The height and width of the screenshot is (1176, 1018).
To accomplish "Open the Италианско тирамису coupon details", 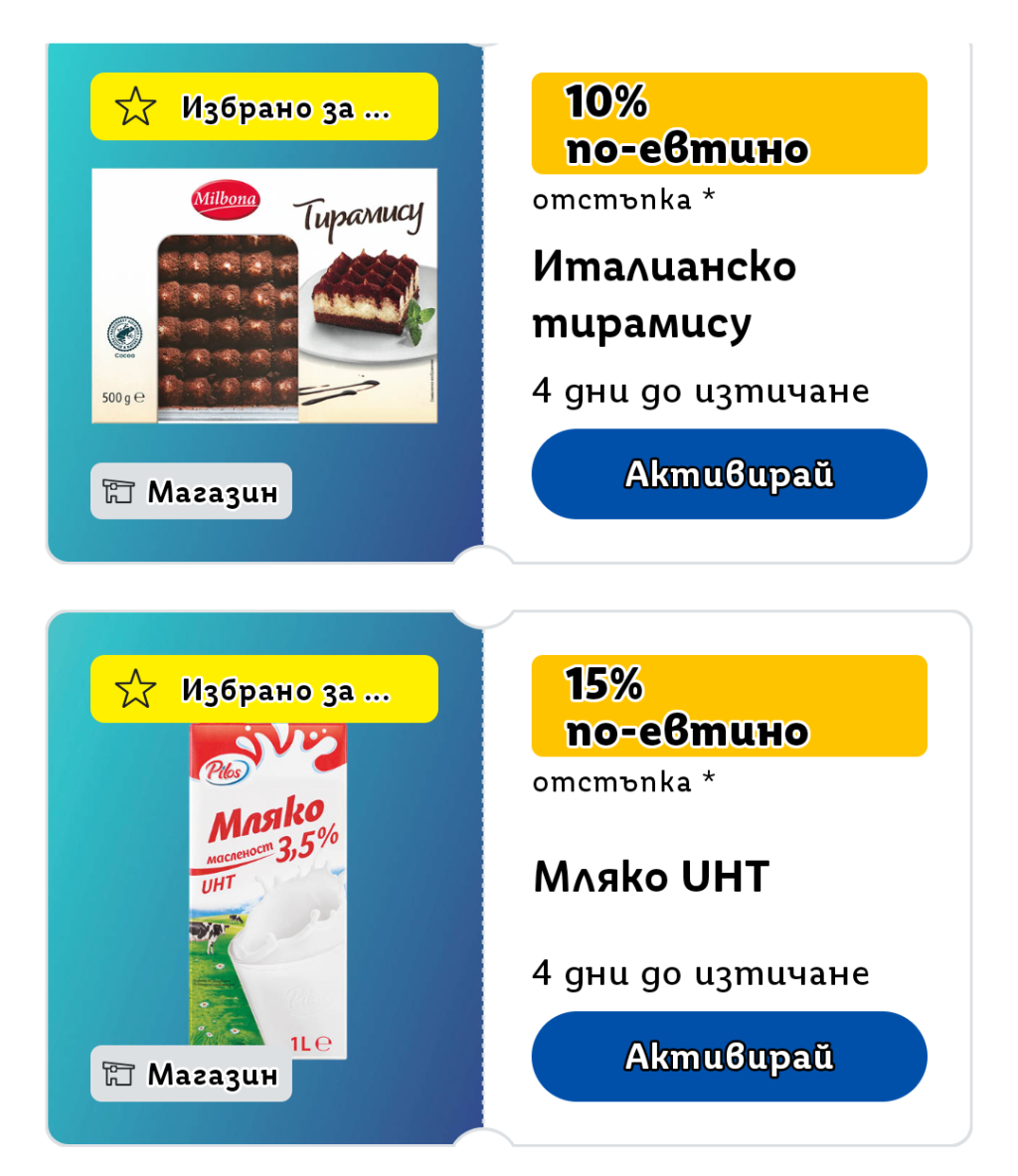I will pyautogui.click(x=664, y=294).
